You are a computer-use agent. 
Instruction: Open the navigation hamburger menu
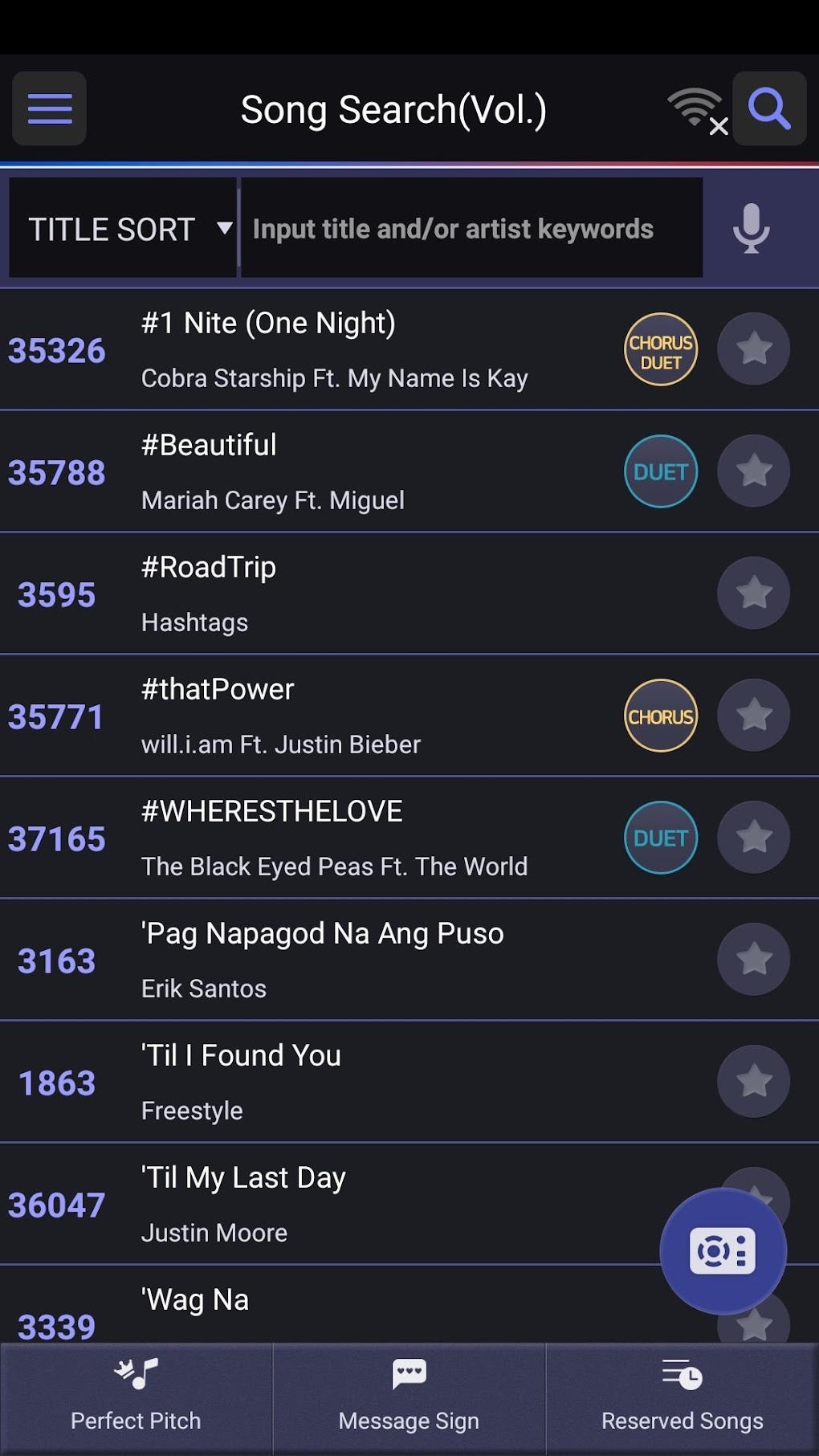coord(49,109)
